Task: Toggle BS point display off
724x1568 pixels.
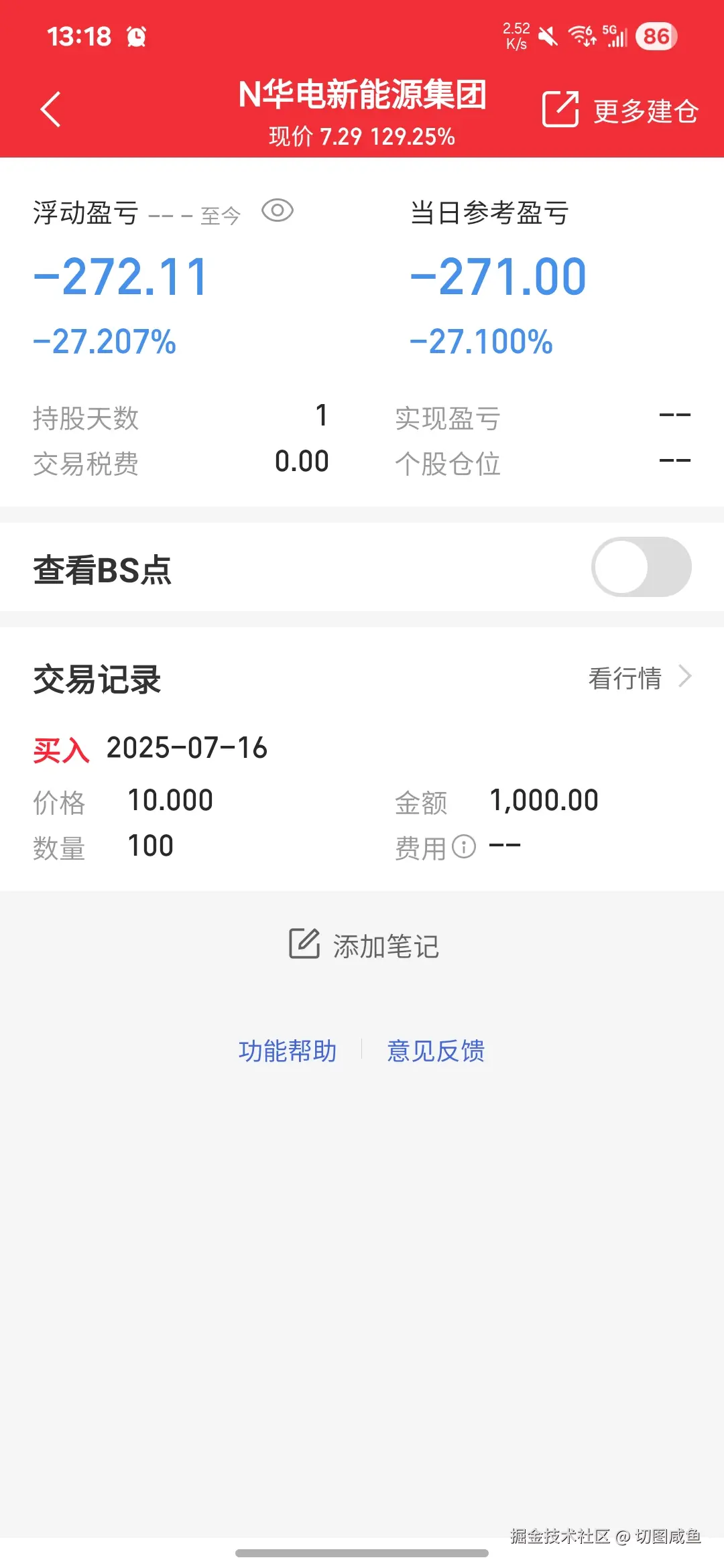Action: coord(641,567)
